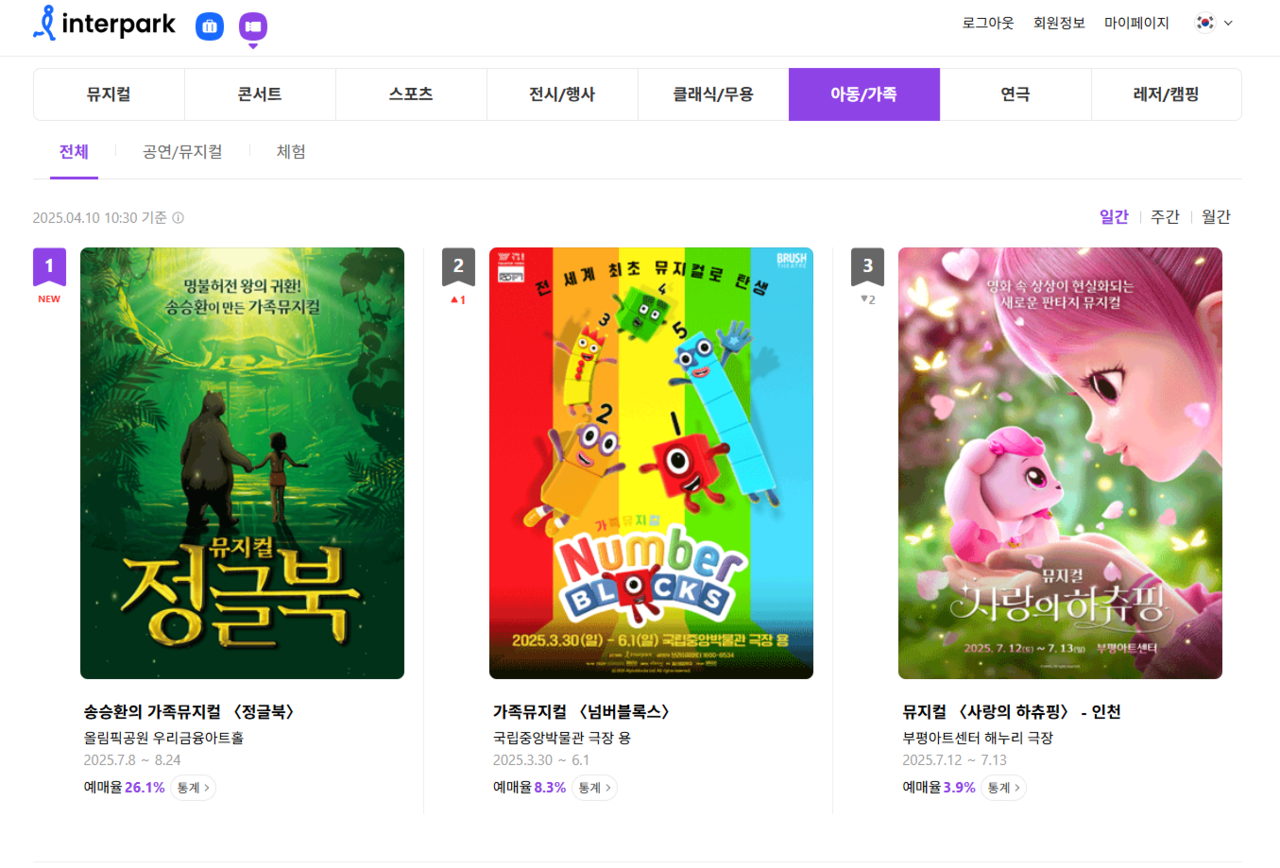Open the 레저/캠핑 category
Image resolution: width=1280 pixels, height=868 pixels.
(1166, 95)
